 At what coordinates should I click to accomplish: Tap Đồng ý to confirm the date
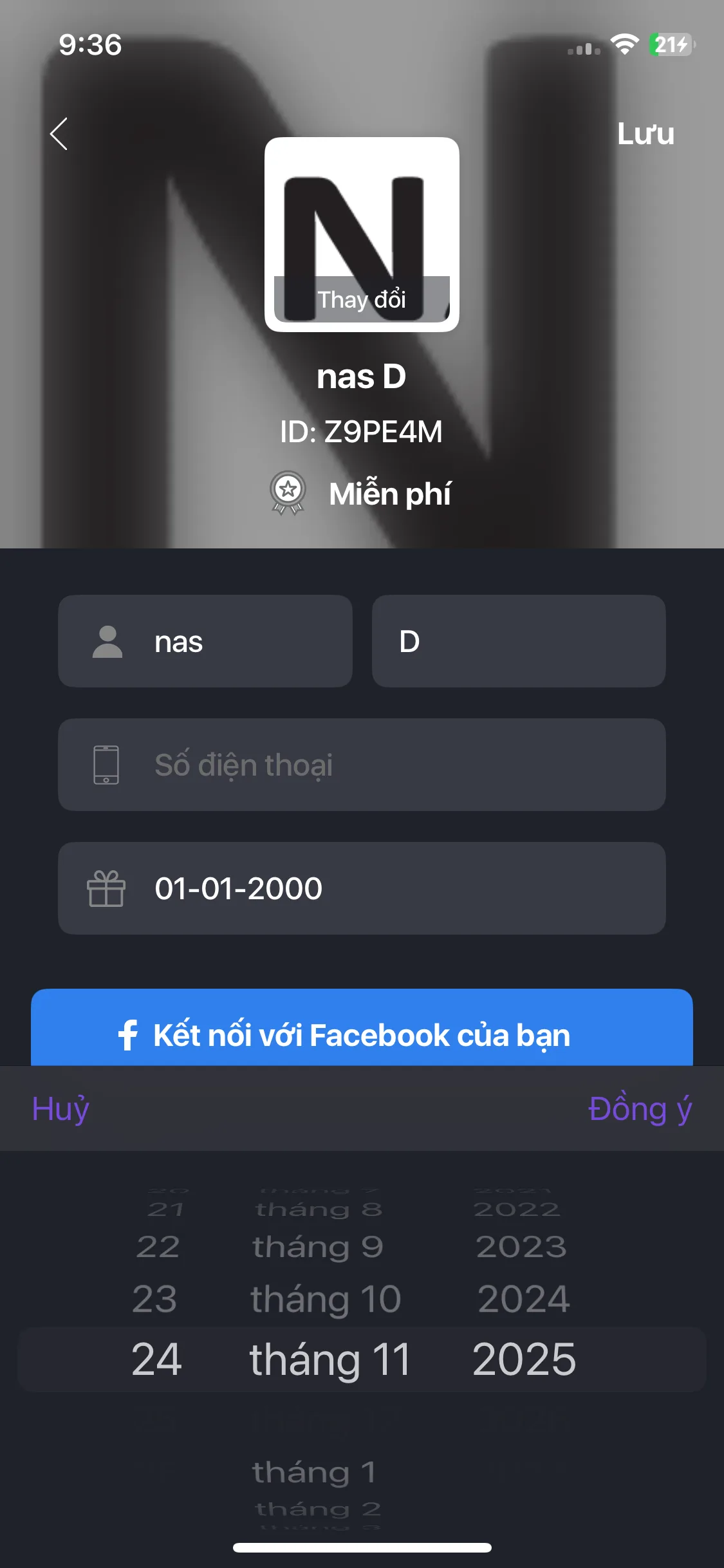click(x=641, y=1108)
